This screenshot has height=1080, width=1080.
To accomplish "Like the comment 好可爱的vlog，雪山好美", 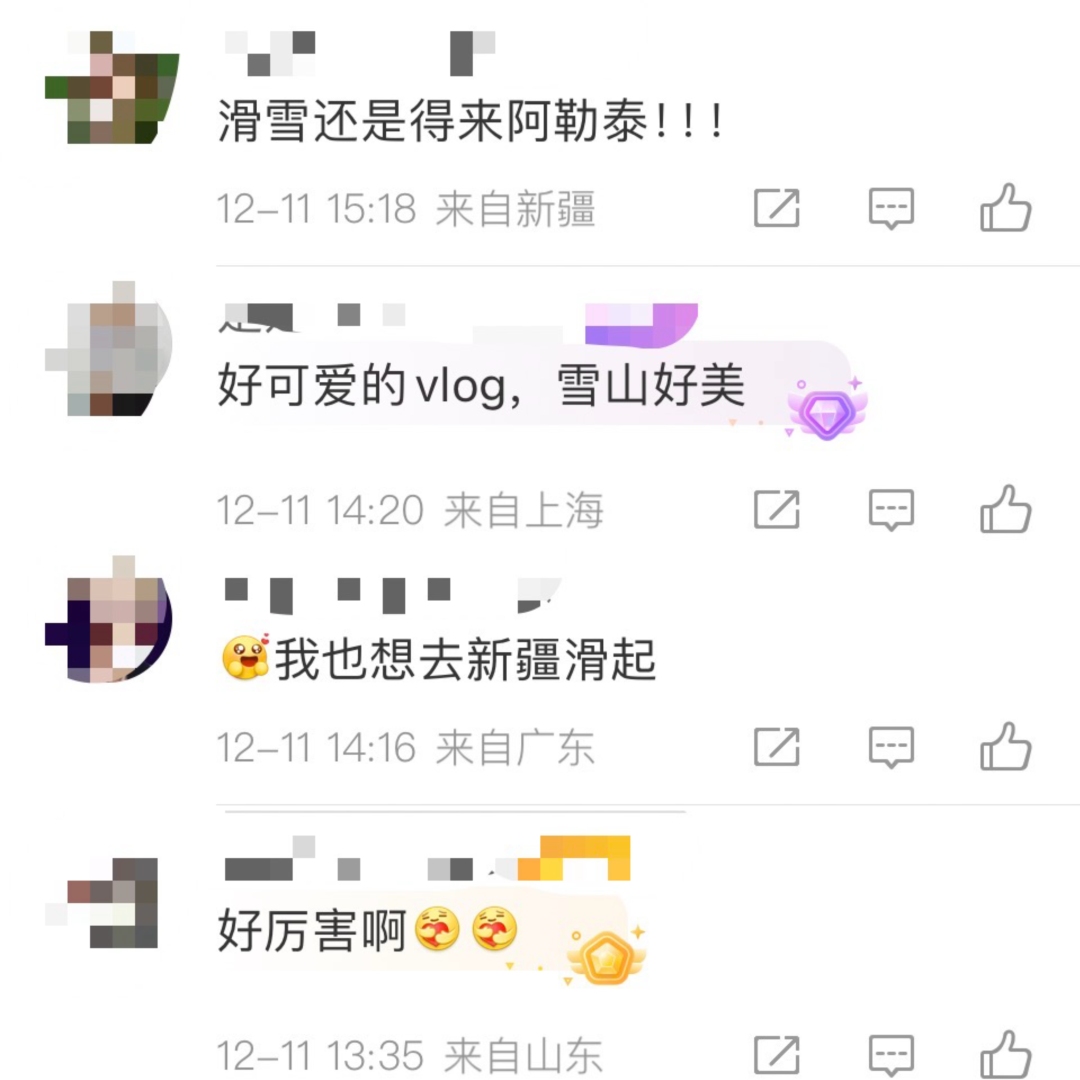I will [x=1005, y=510].
